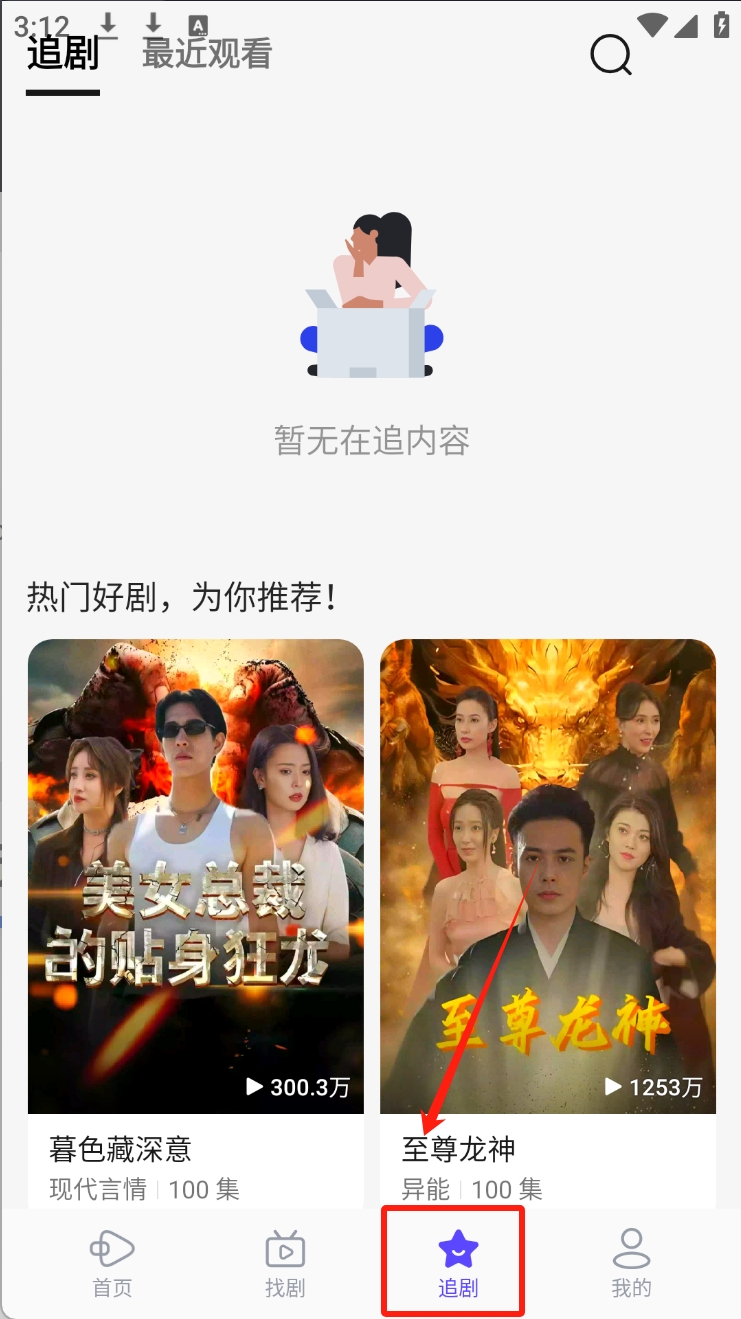Viewport: 741px width, 1319px height.
Task: Open the search magnifier icon
Action: point(610,55)
